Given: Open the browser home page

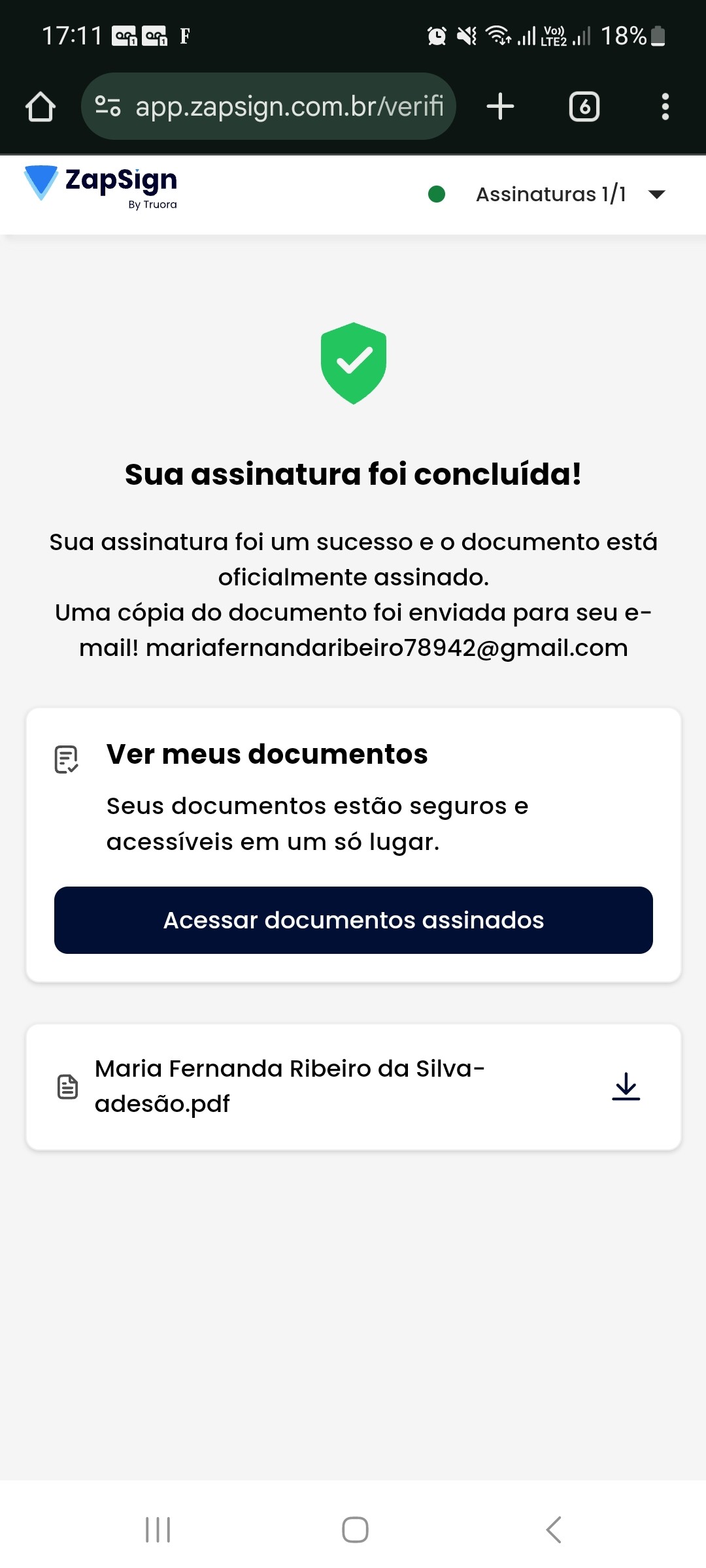Looking at the screenshot, I should pyautogui.click(x=41, y=106).
